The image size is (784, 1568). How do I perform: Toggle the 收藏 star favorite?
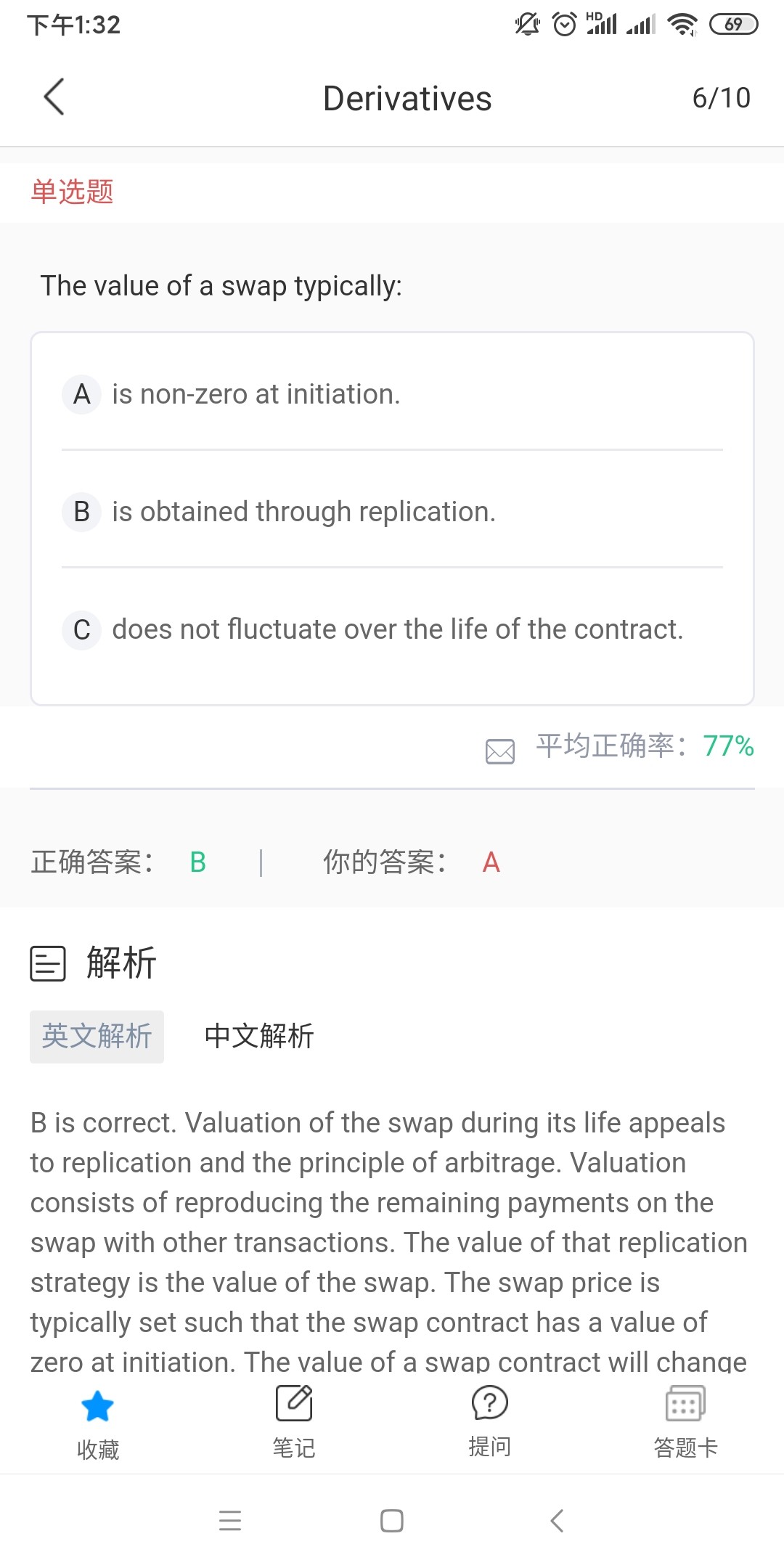pyautogui.click(x=98, y=1424)
